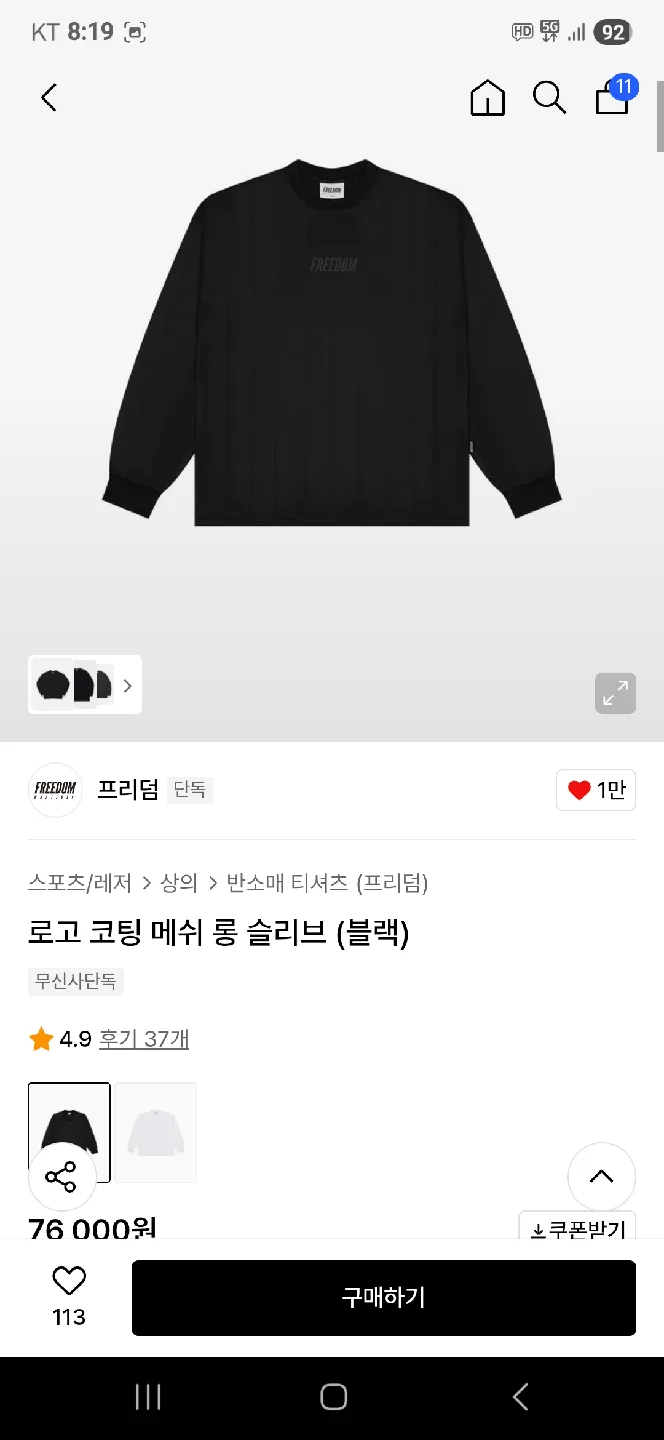664x1440 pixels.
Task: Like the 프리덤 brand with heart button
Action: 596,790
